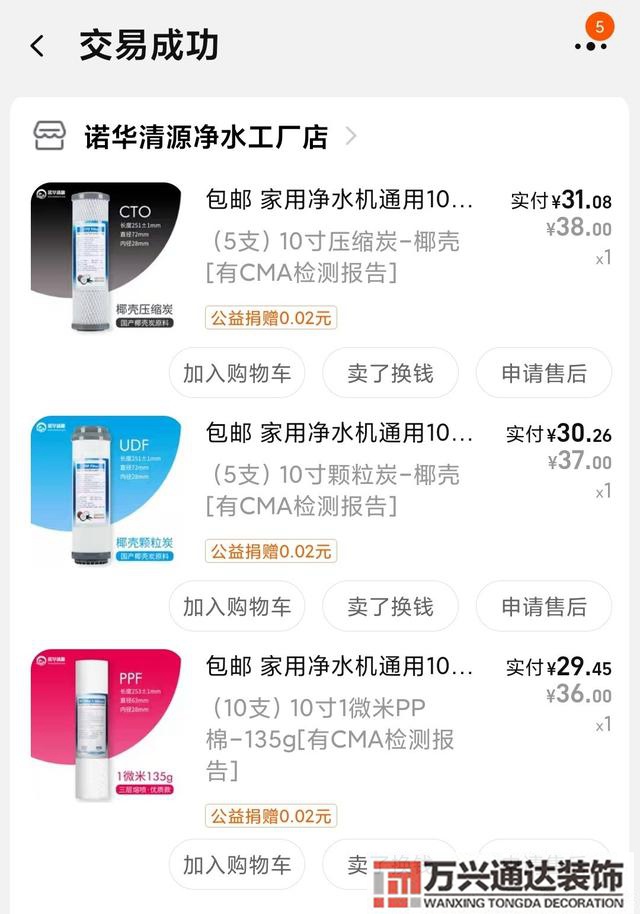Image resolution: width=640 pixels, height=914 pixels.
Task: Open the CTO 椰壳压缩炭 product image
Action: pos(106,258)
